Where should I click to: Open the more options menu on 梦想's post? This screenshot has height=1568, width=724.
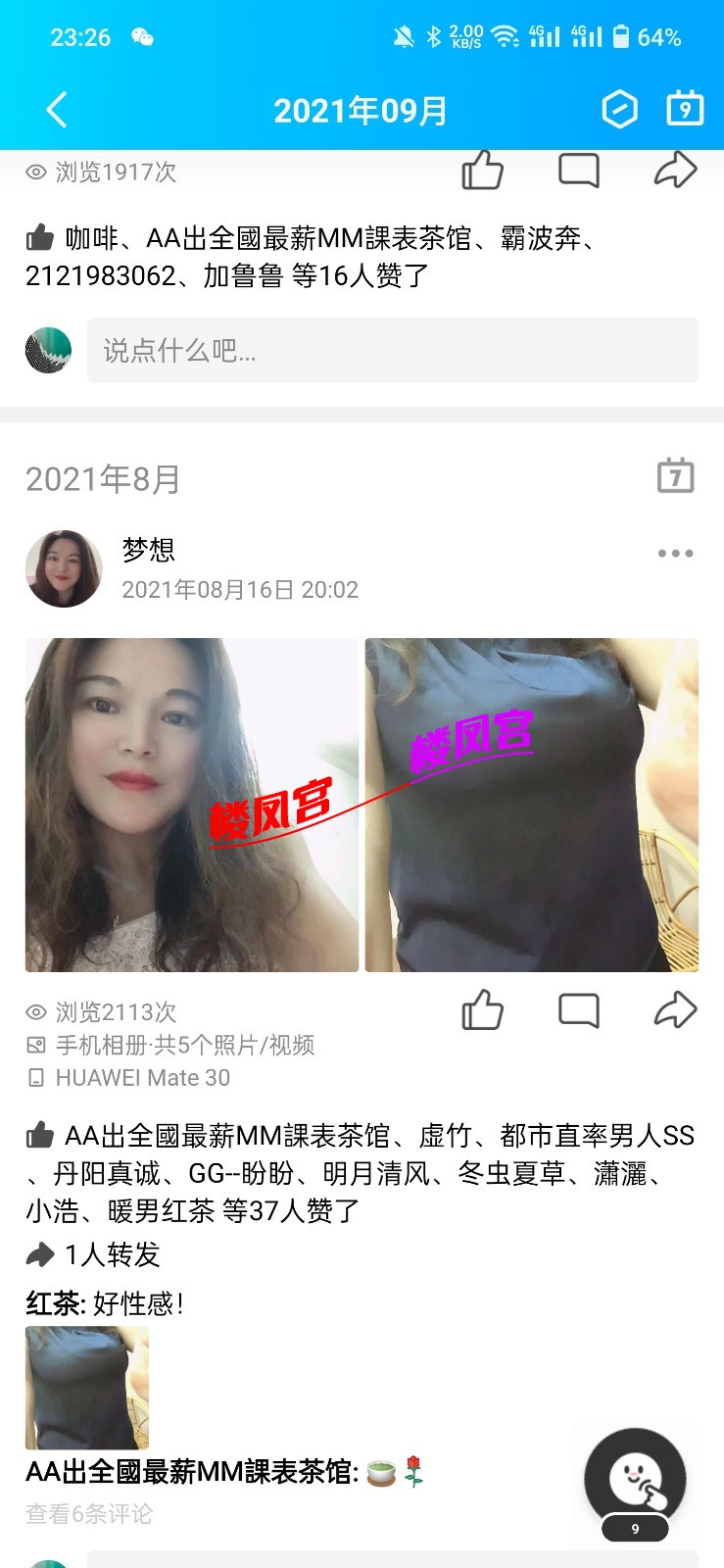click(676, 554)
